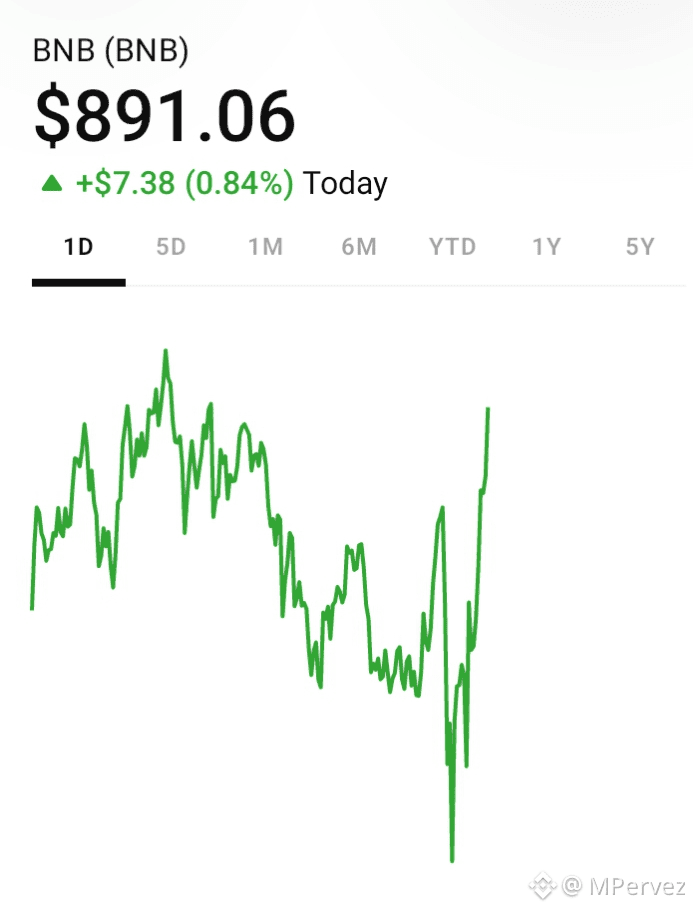693x911 pixels.
Task: Switch to the 6M range
Action: click(x=359, y=246)
